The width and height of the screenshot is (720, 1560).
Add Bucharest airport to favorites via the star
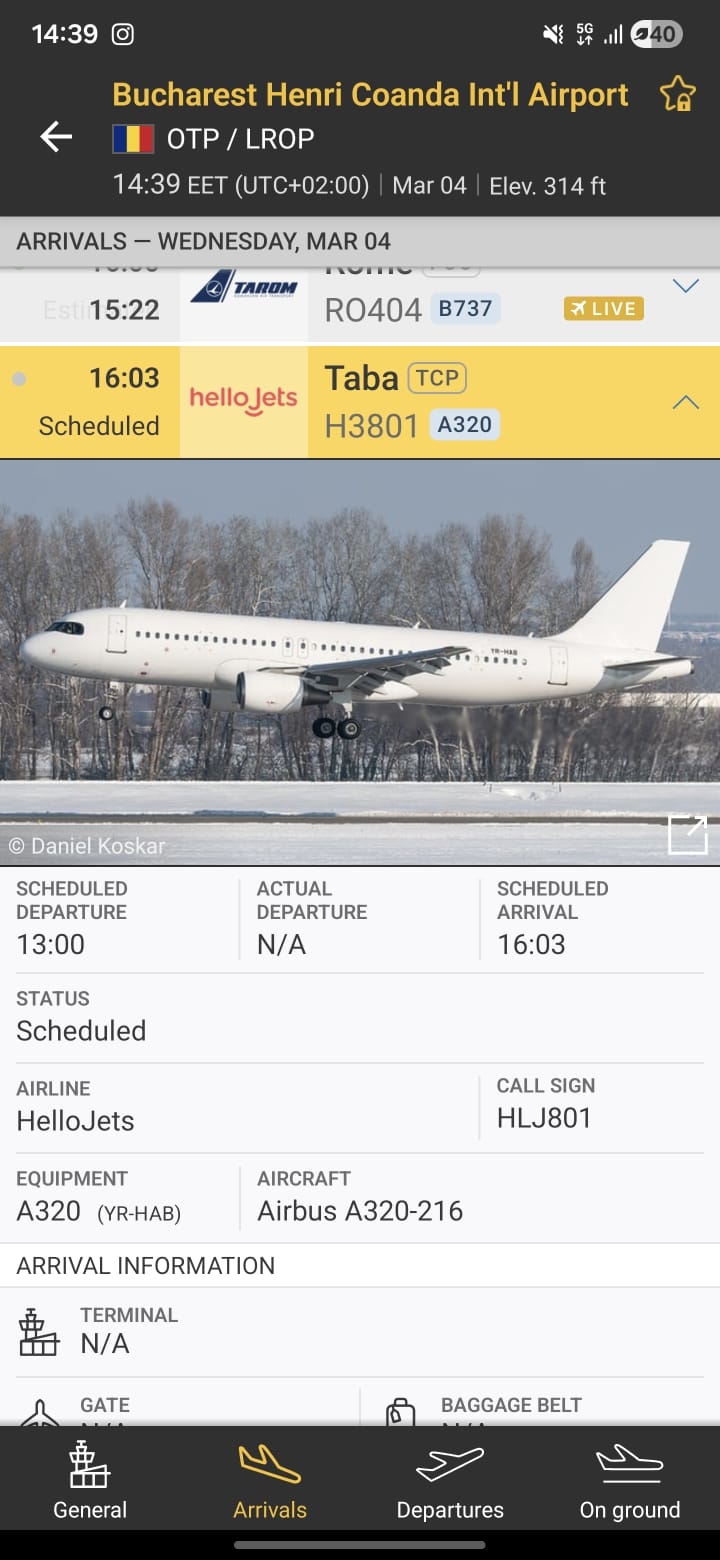pyautogui.click(x=677, y=95)
